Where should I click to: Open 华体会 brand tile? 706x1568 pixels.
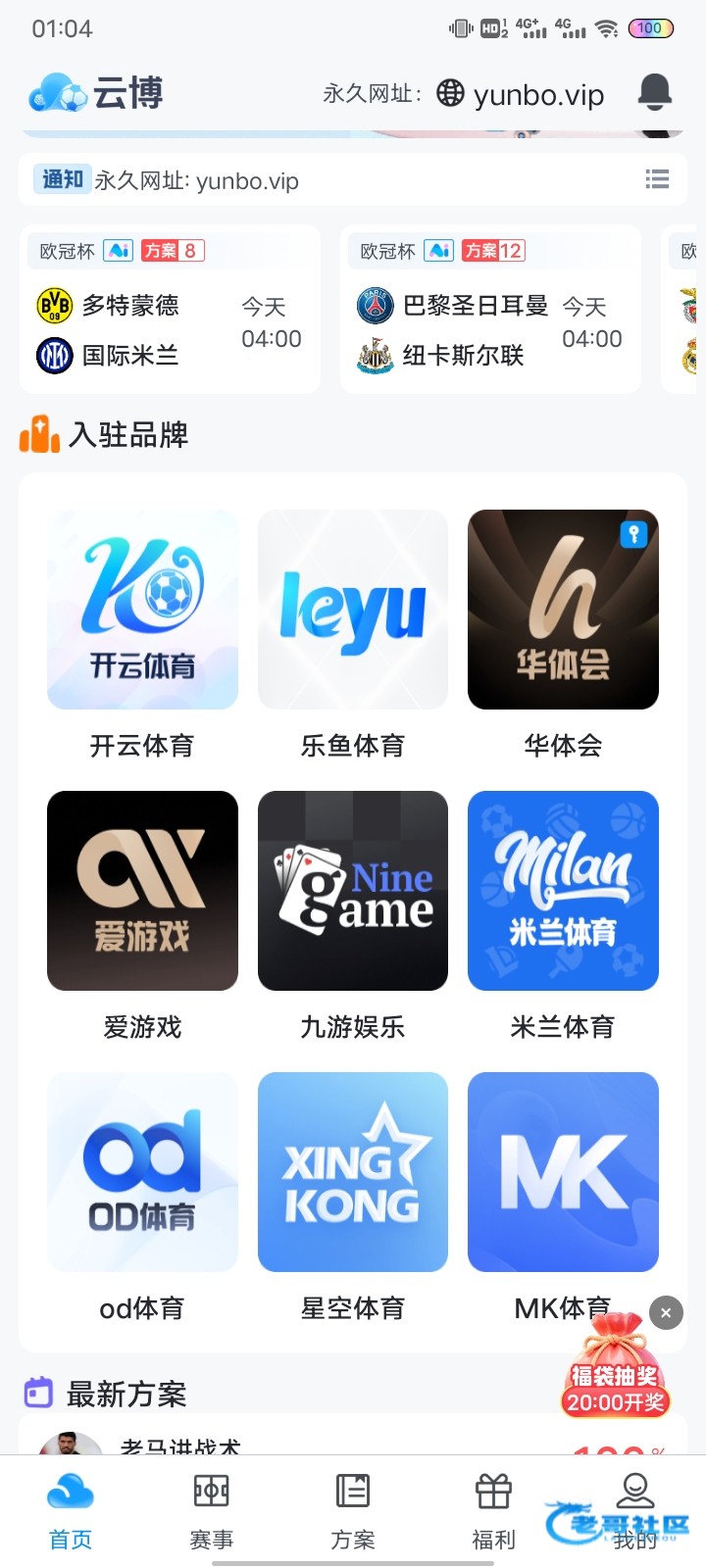563,610
